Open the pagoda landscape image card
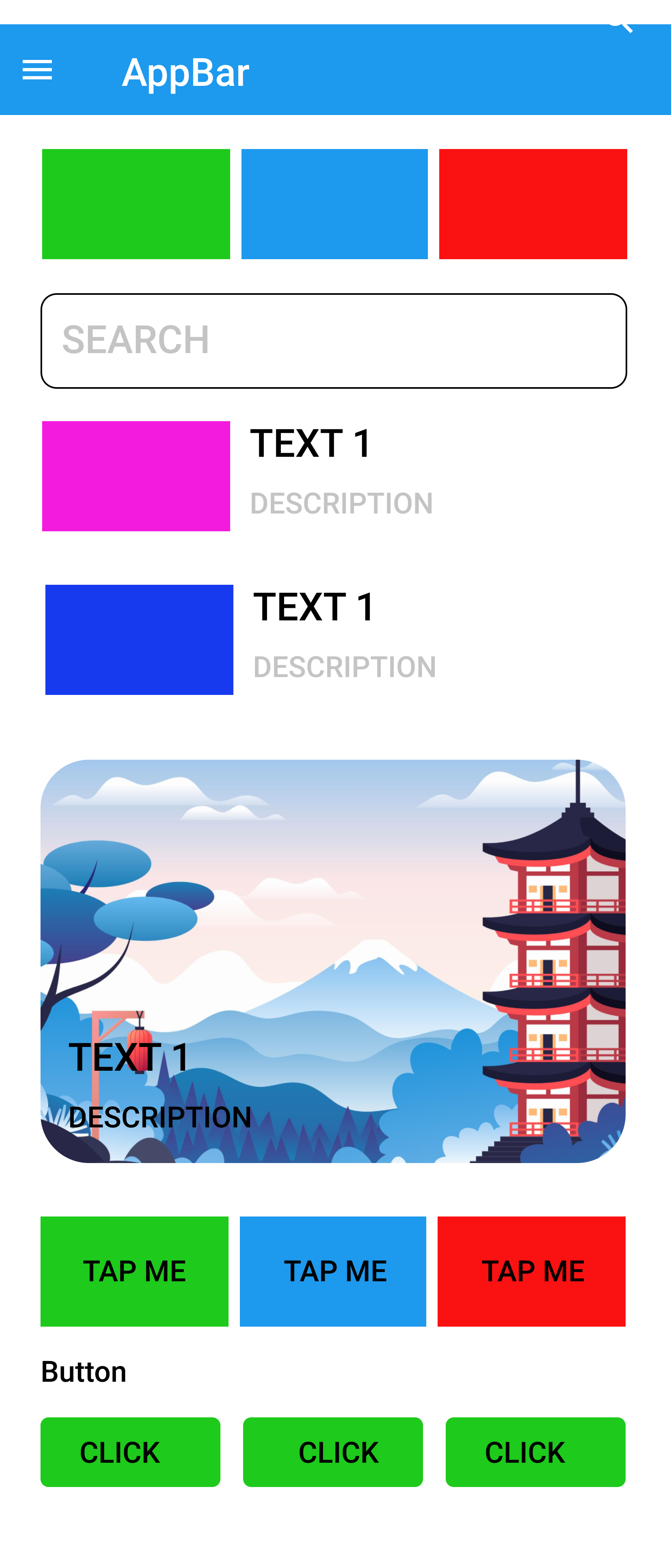 pyautogui.click(x=333, y=961)
